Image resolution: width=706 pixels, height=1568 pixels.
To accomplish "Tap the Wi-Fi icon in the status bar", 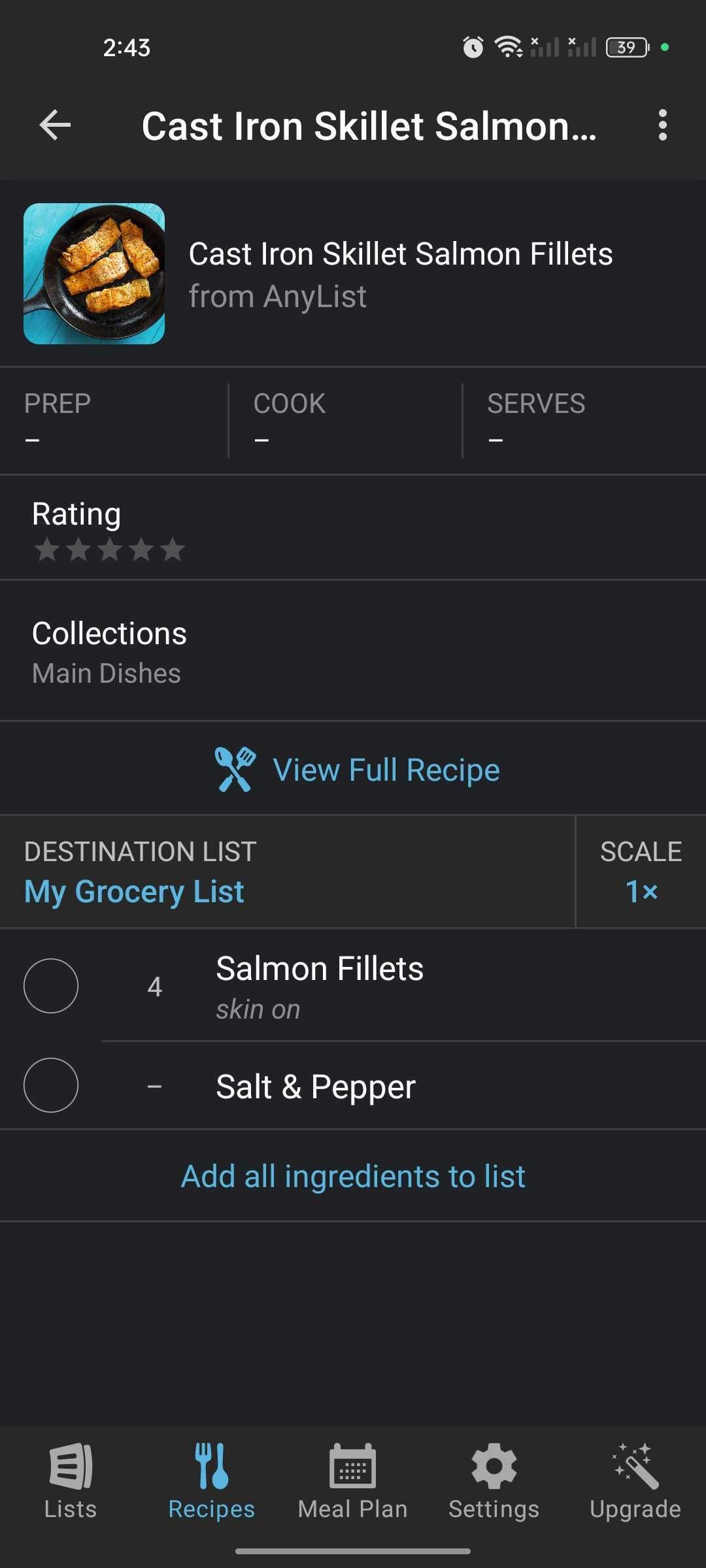I will click(507, 46).
